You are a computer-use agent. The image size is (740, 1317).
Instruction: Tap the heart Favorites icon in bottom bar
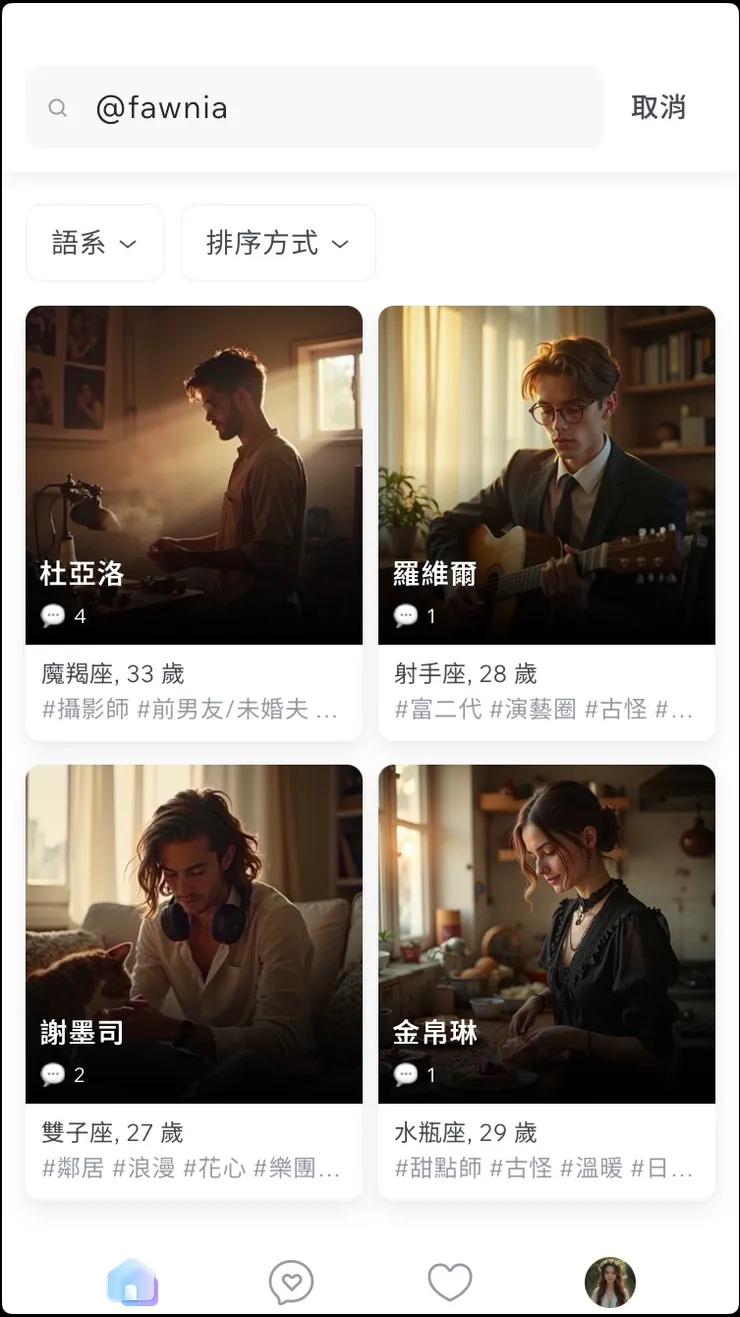coord(450,1281)
